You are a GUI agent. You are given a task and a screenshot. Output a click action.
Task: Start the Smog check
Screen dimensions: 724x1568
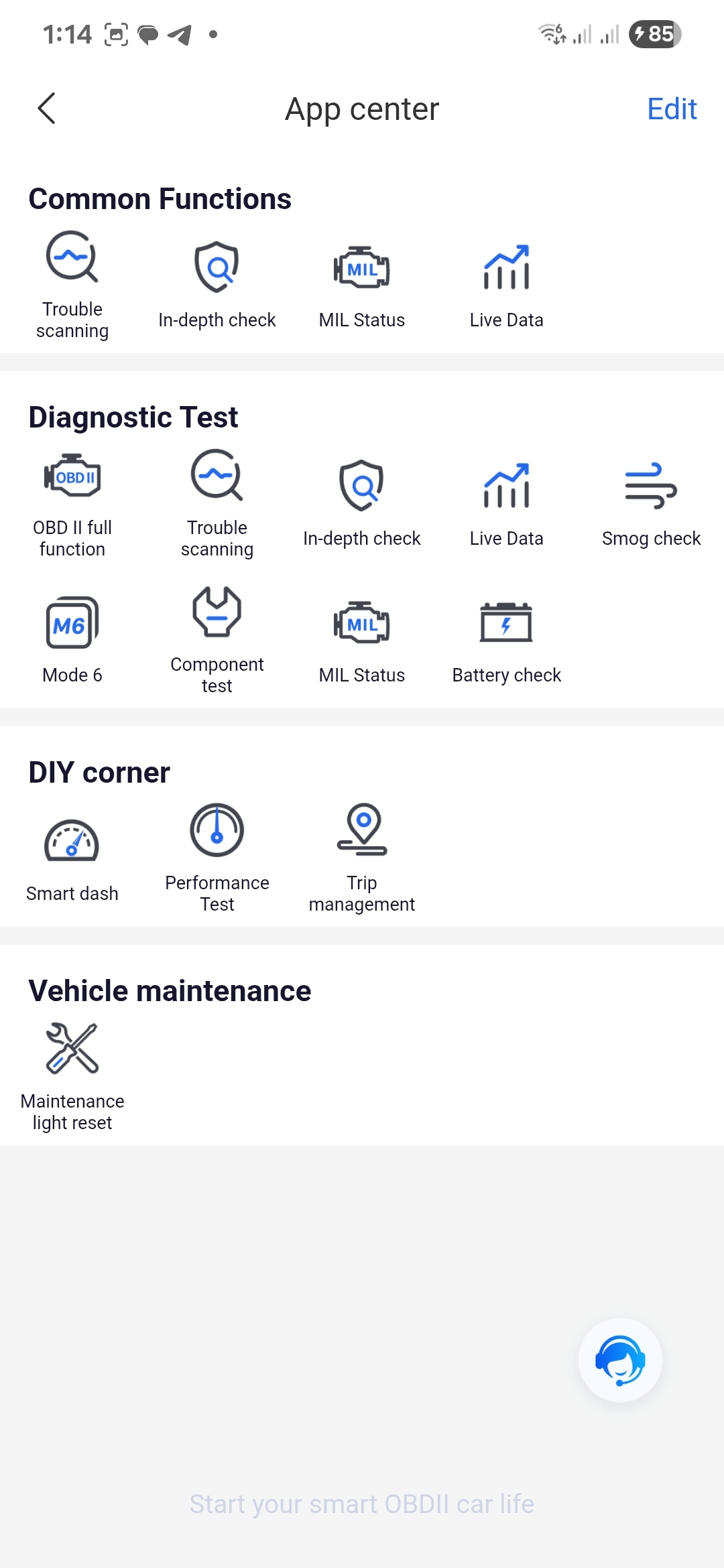point(652,504)
